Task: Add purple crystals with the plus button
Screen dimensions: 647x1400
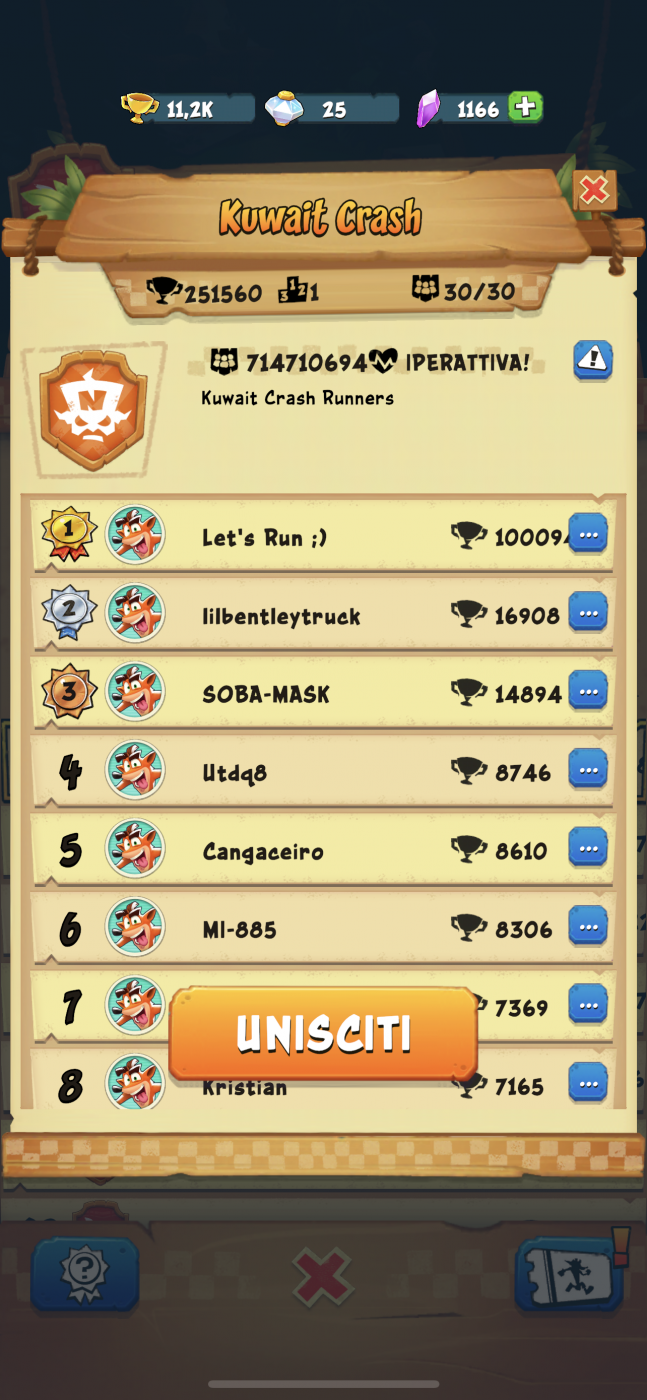Action: click(525, 107)
